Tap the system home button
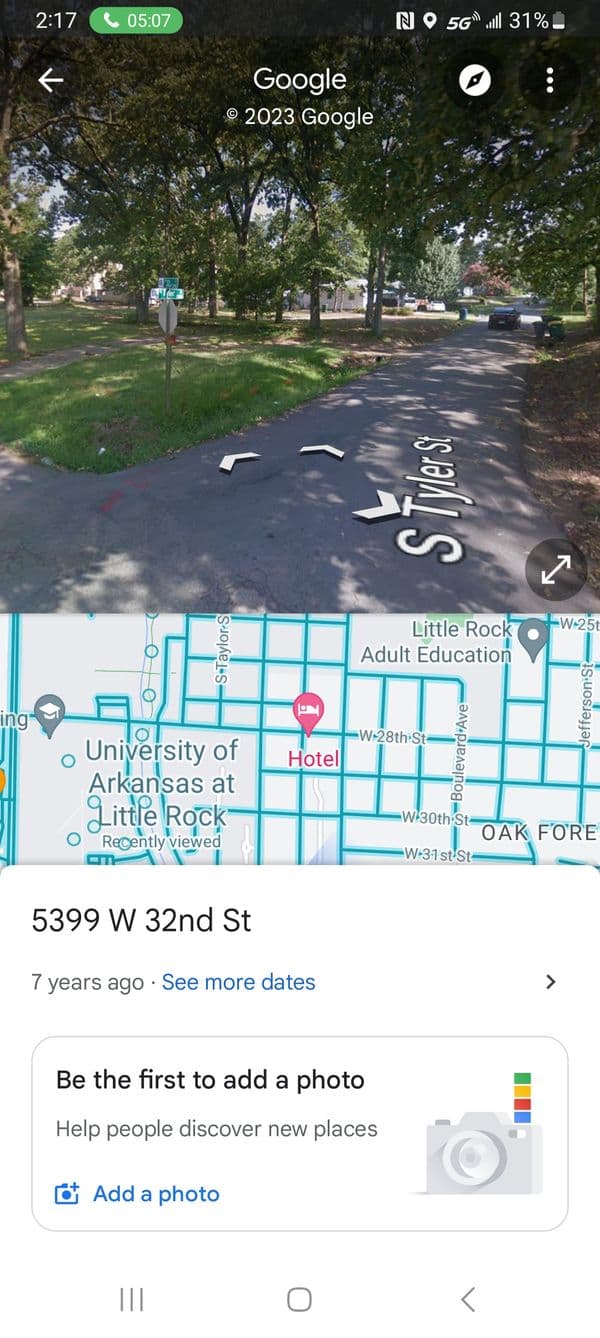 299,1299
